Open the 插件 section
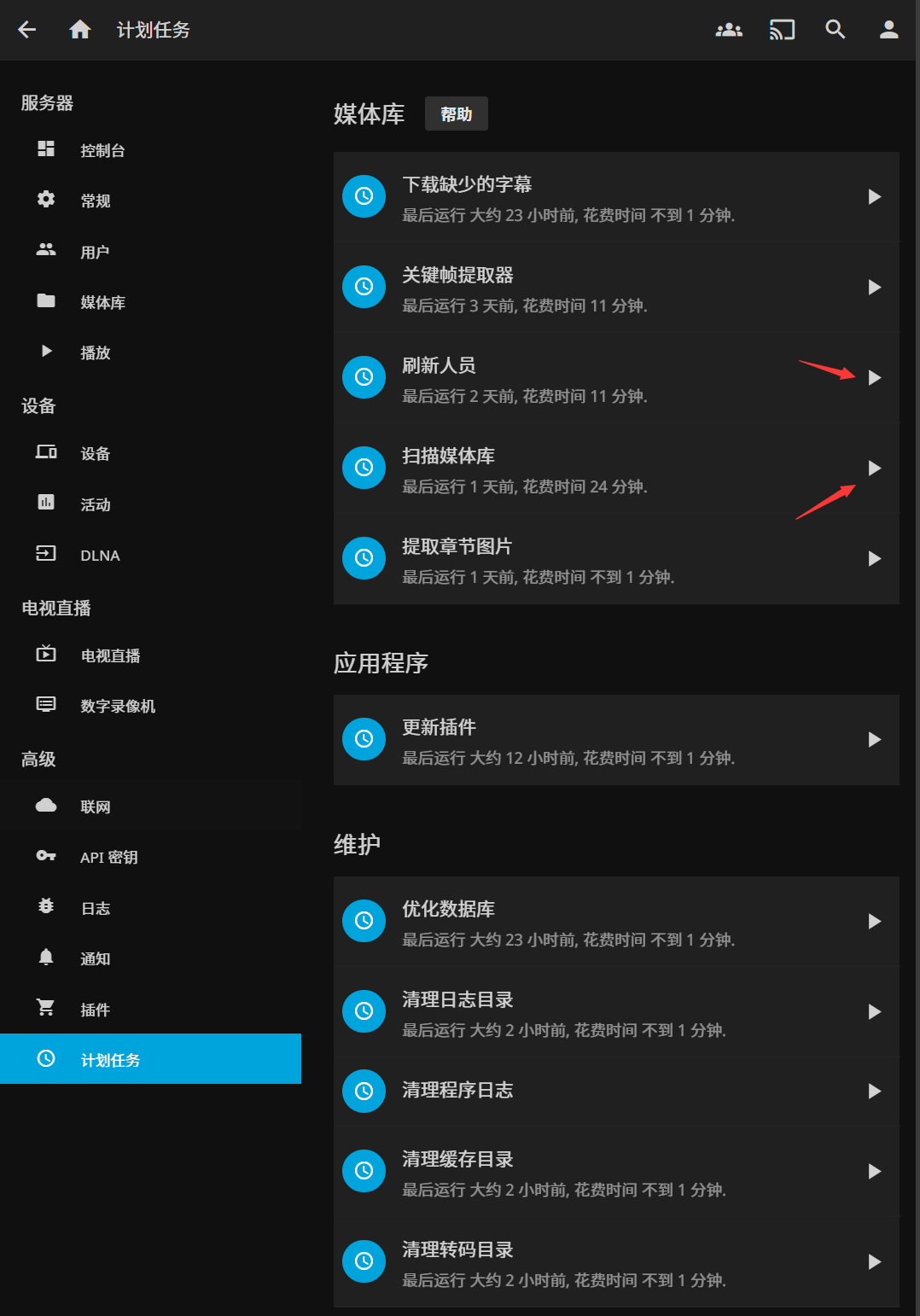 point(95,1010)
